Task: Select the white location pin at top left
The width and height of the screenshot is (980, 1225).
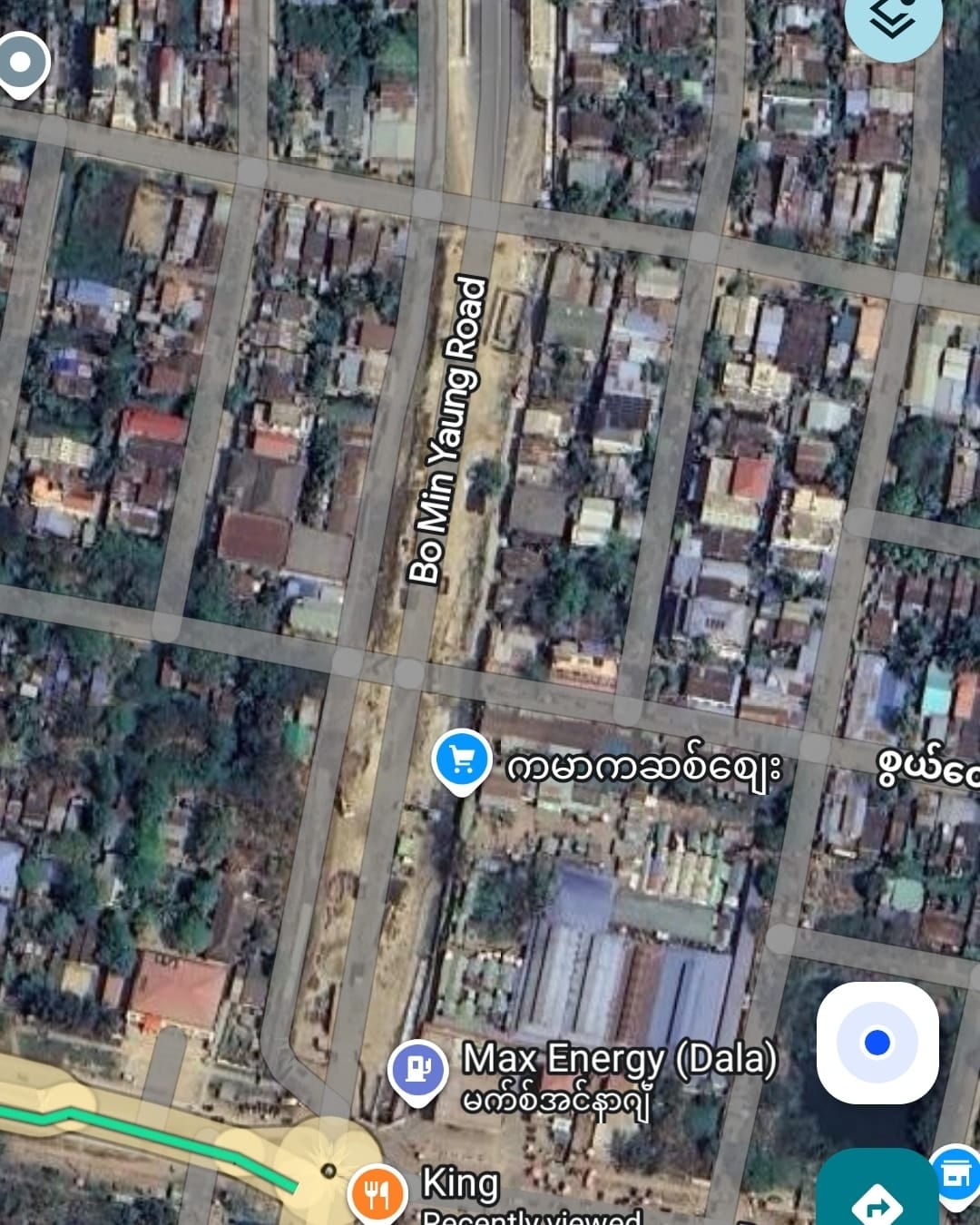Action: 22,64
